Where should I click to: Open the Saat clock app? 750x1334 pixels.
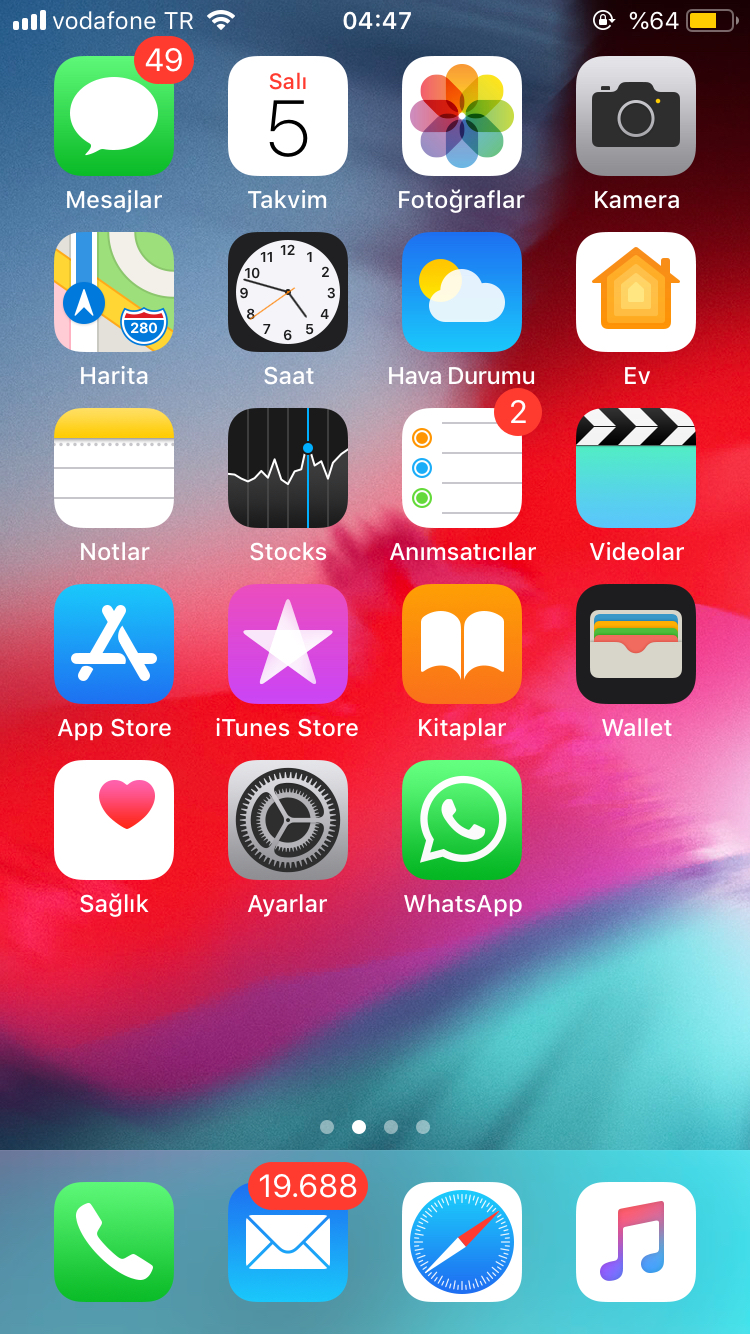click(x=288, y=292)
